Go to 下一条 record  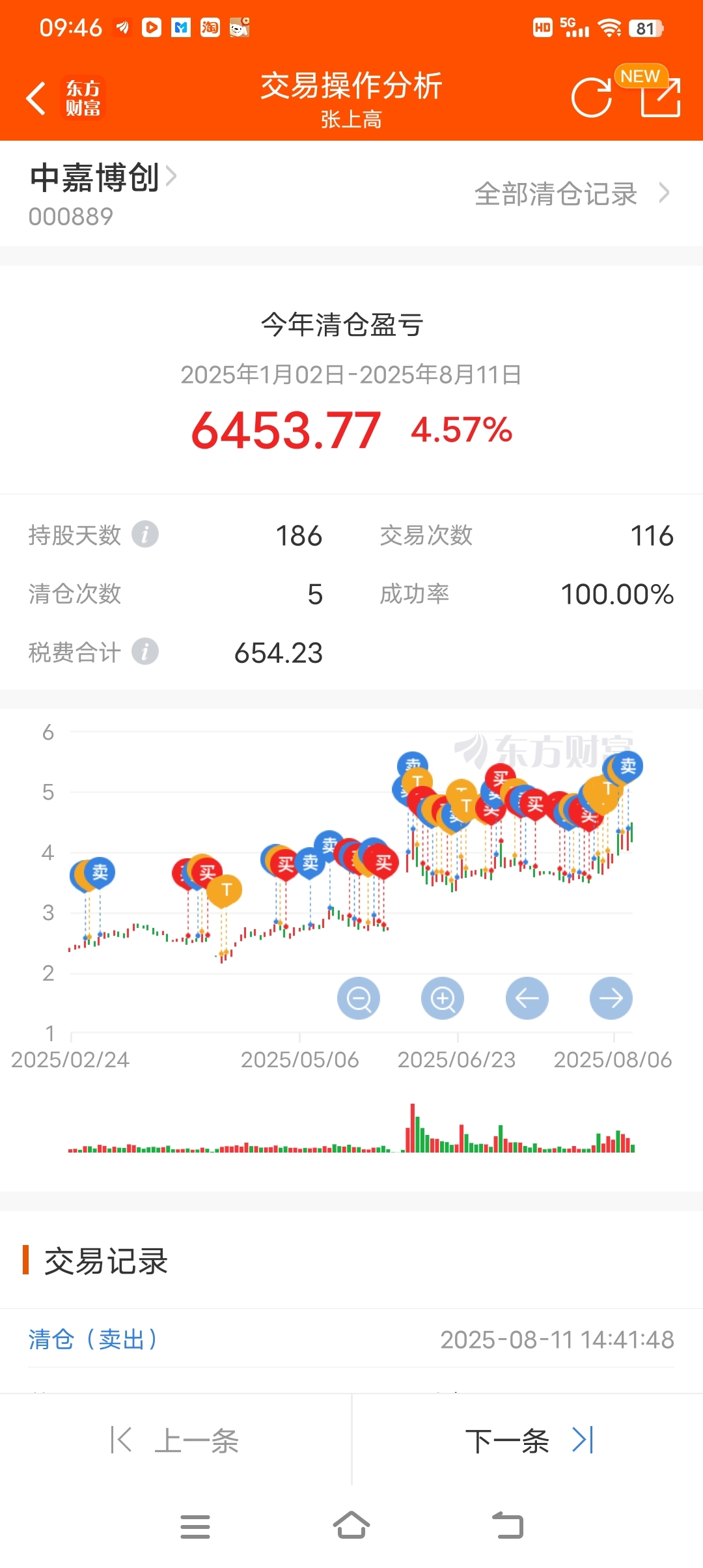(x=529, y=1440)
